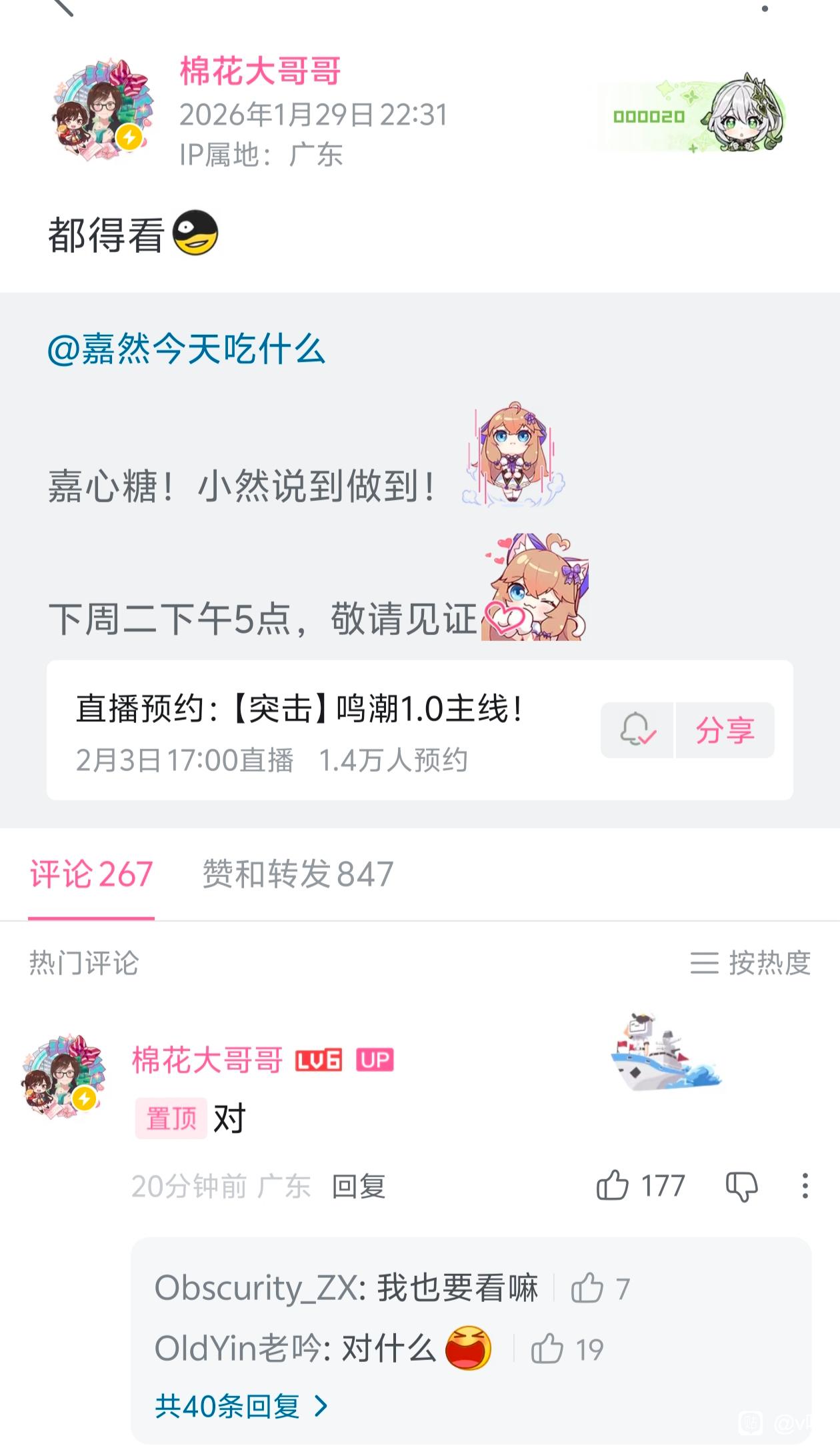Like Obscurity_ZX's reply 我也要看嘛
The height and width of the screenshot is (1446, 840).
click(x=587, y=1288)
